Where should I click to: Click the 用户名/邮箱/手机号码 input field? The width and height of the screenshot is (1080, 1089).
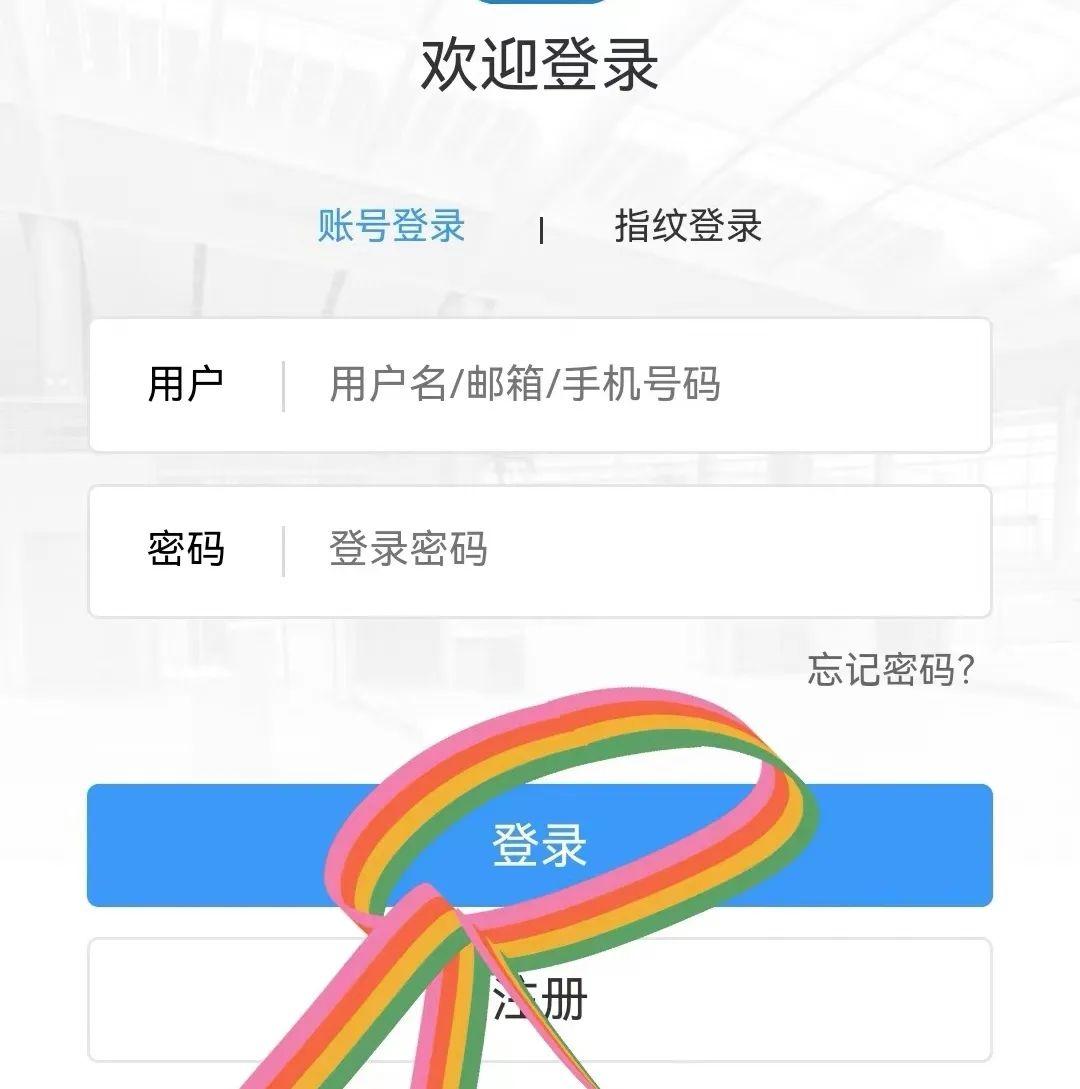point(600,385)
